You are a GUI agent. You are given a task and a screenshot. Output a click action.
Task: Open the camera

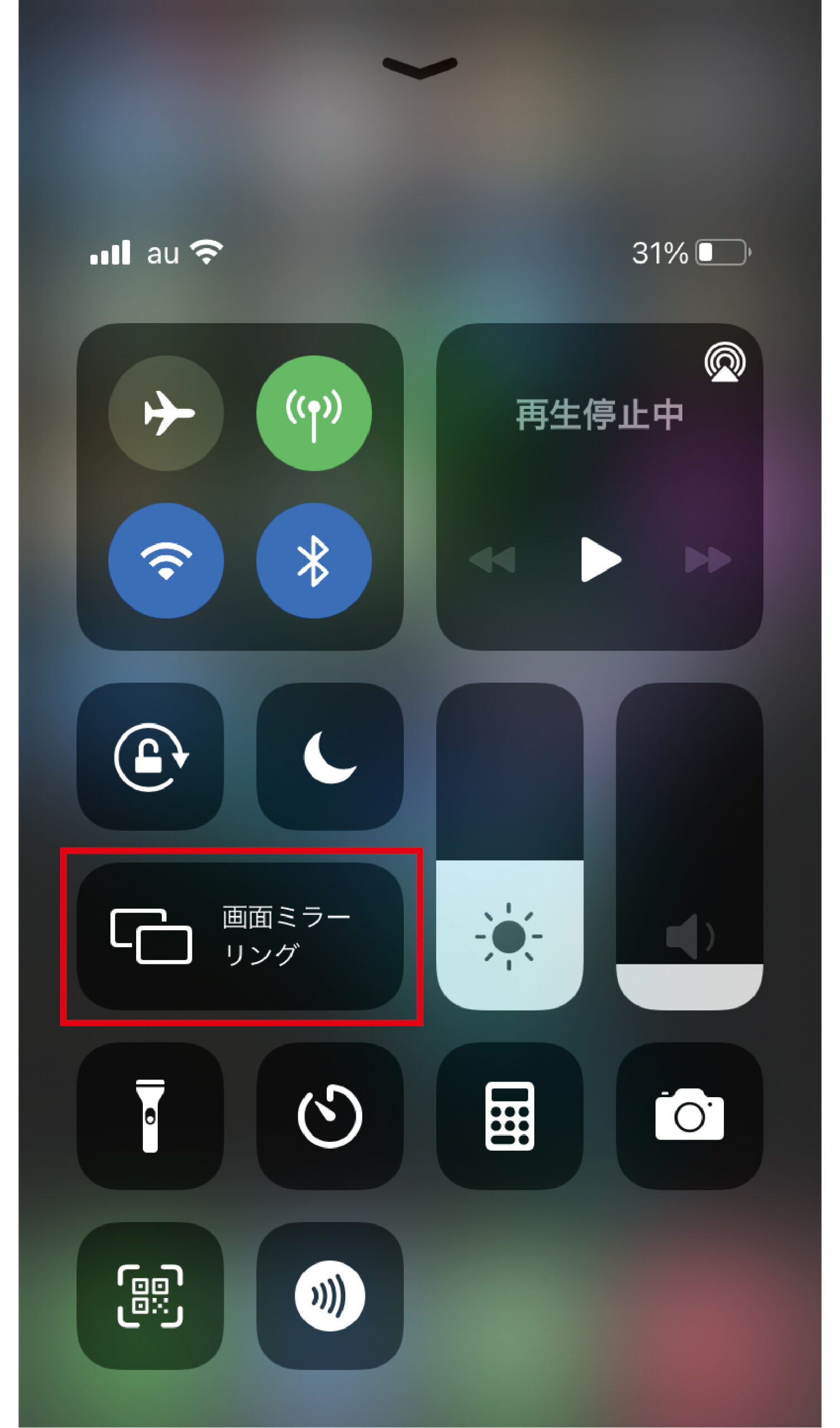(x=689, y=1116)
